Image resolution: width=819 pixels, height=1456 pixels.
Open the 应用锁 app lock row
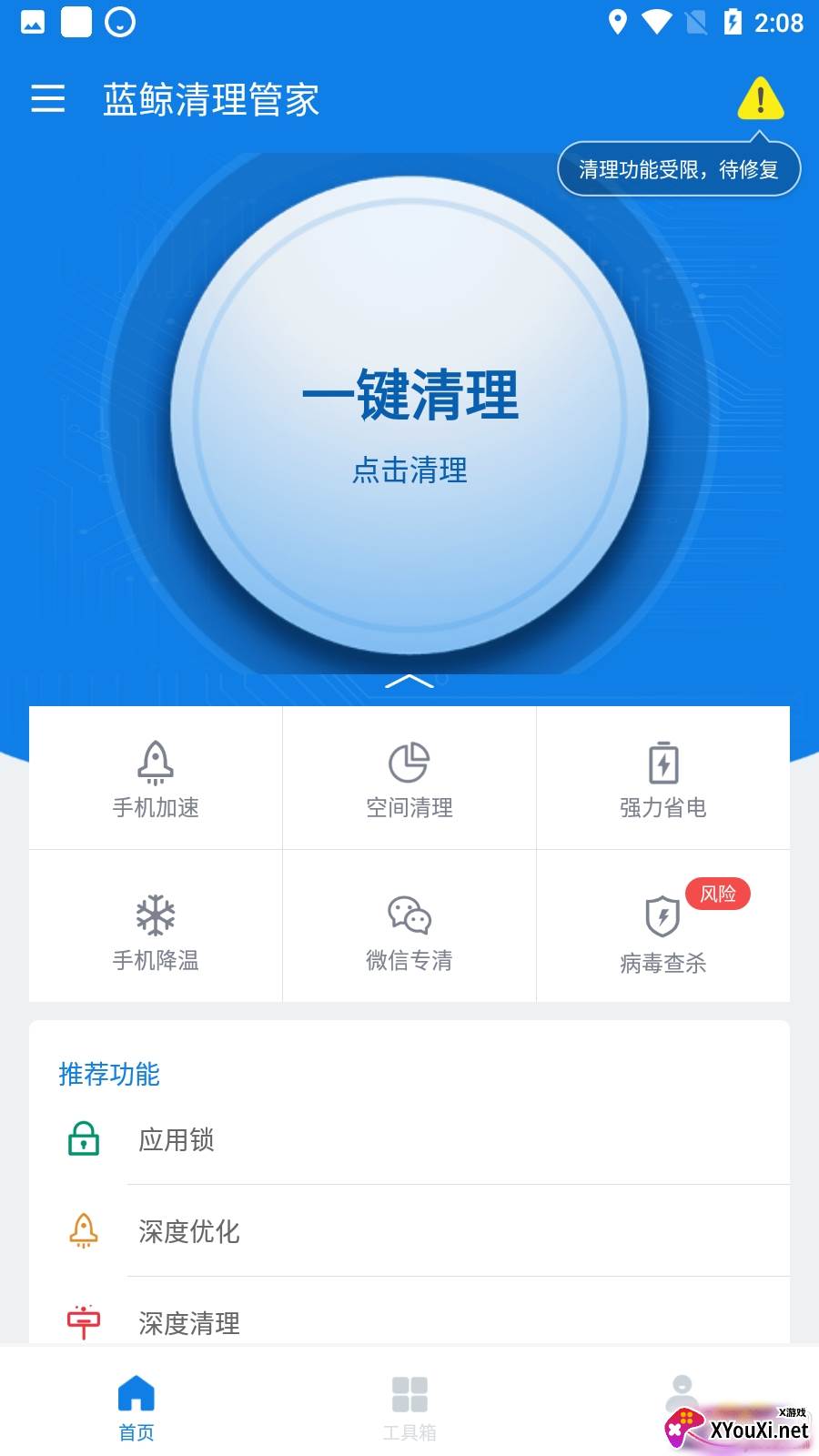point(409,1139)
